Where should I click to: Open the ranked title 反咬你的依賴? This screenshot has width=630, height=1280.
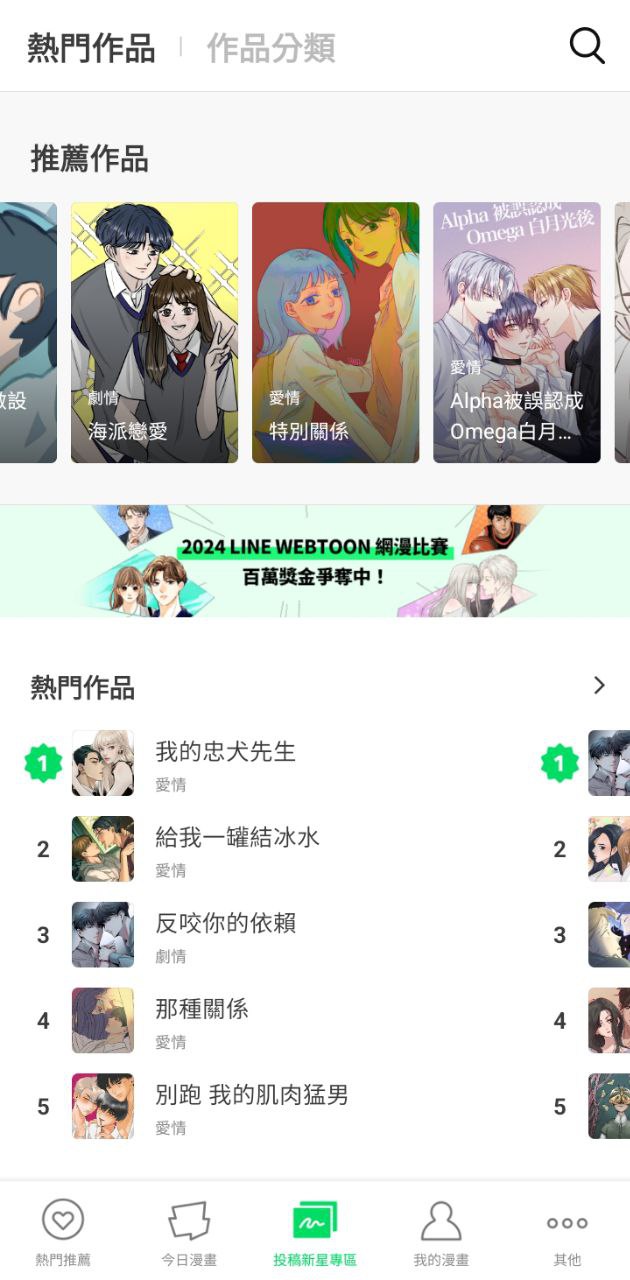(x=225, y=934)
